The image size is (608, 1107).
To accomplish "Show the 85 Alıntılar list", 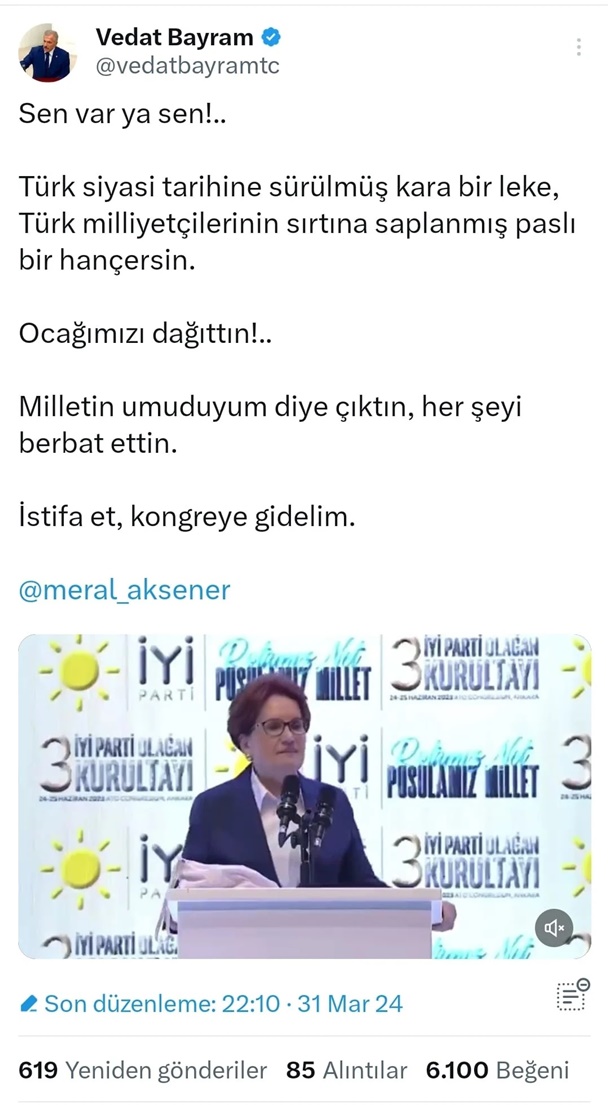I will pyautogui.click(x=347, y=1070).
